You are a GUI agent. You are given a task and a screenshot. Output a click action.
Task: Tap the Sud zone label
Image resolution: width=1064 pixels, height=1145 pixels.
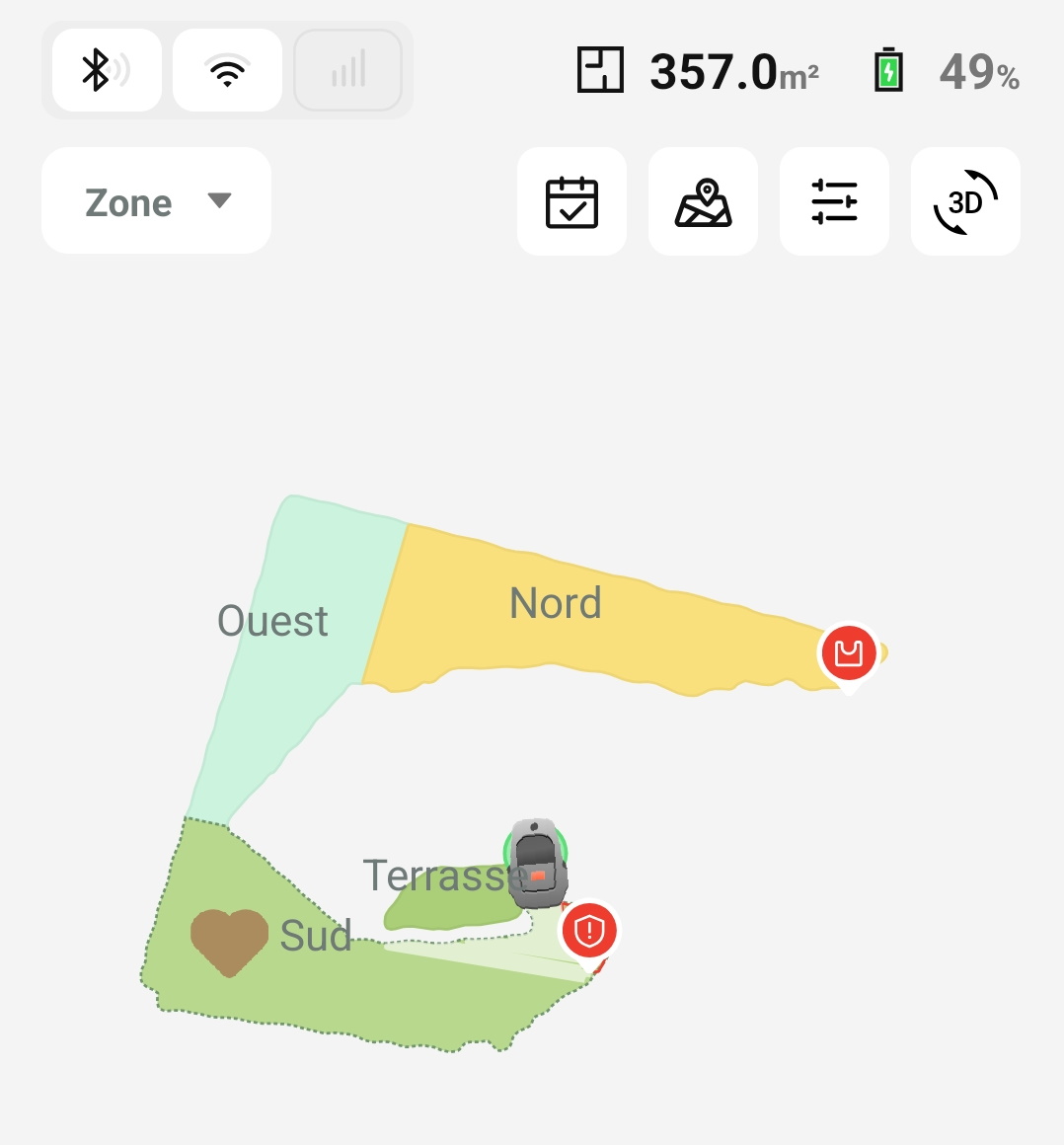click(x=316, y=937)
